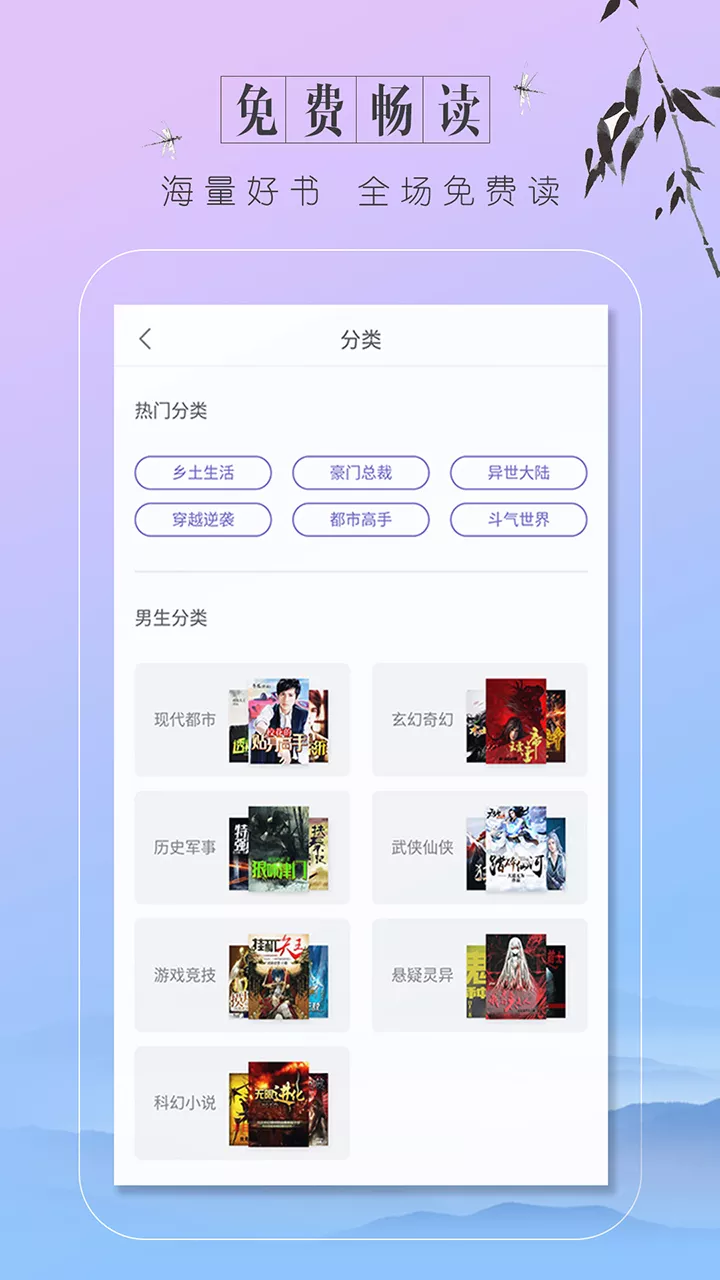Select the 都市高手 tag

point(361,520)
